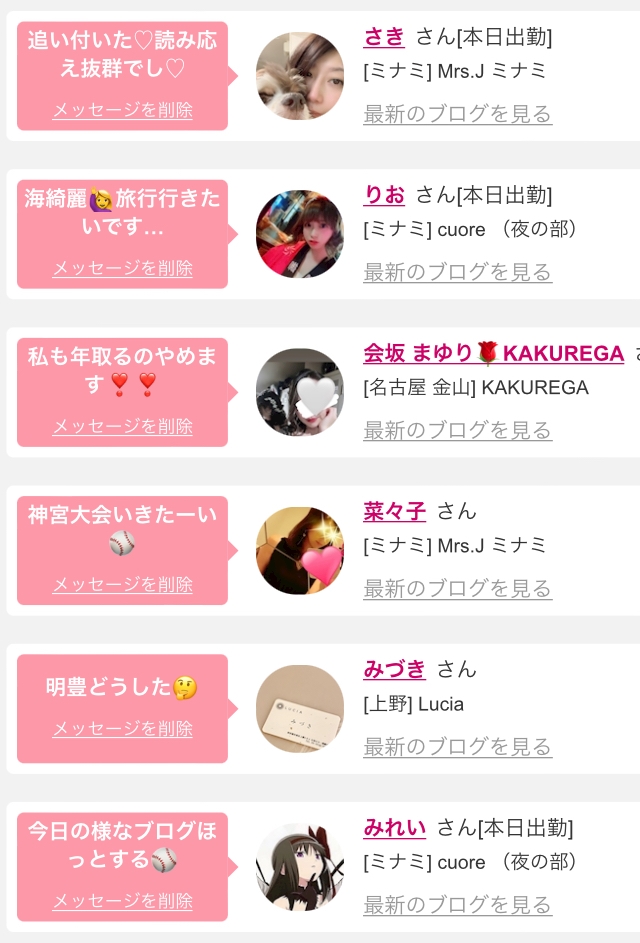View 会坂 まゆり's latest blog
Screen dimensions: 640x943
(x=458, y=430)
